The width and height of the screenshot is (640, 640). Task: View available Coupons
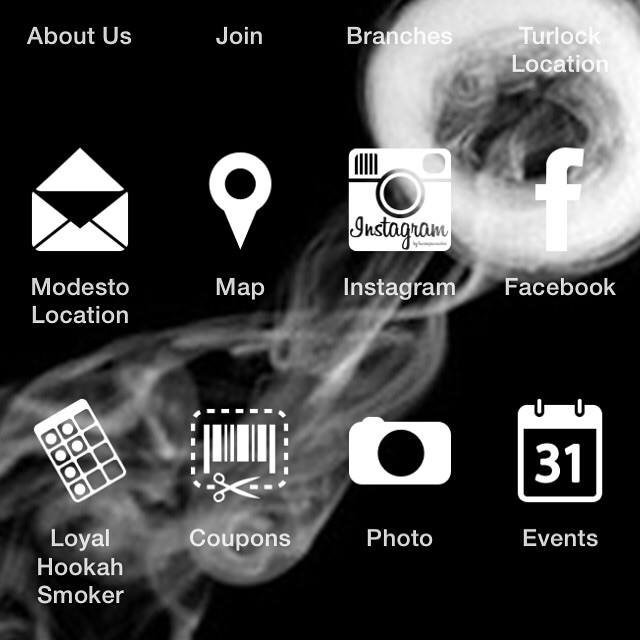click(x=240, y=451)
